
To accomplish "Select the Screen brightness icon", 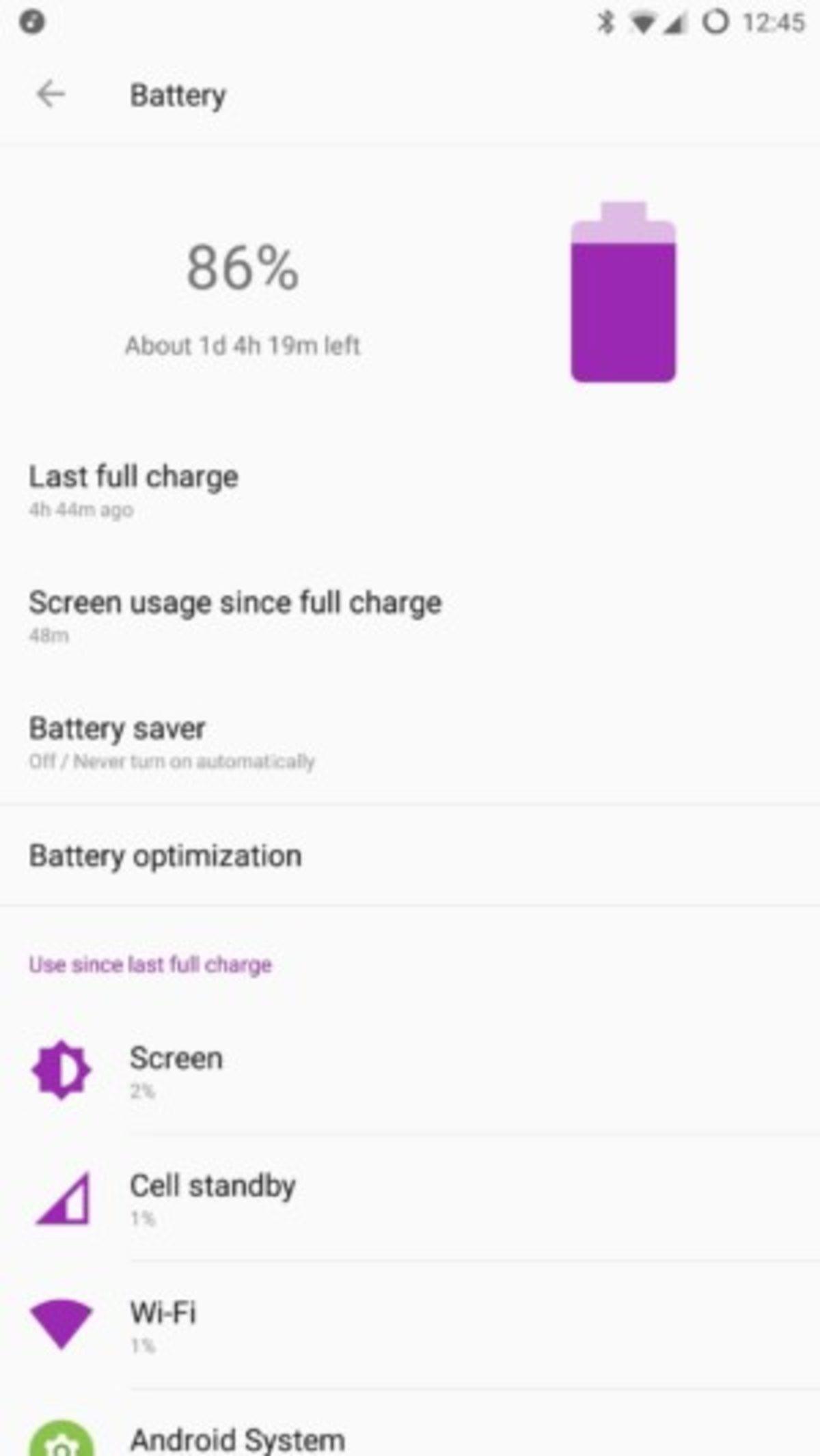I will tap(60, 1069).
